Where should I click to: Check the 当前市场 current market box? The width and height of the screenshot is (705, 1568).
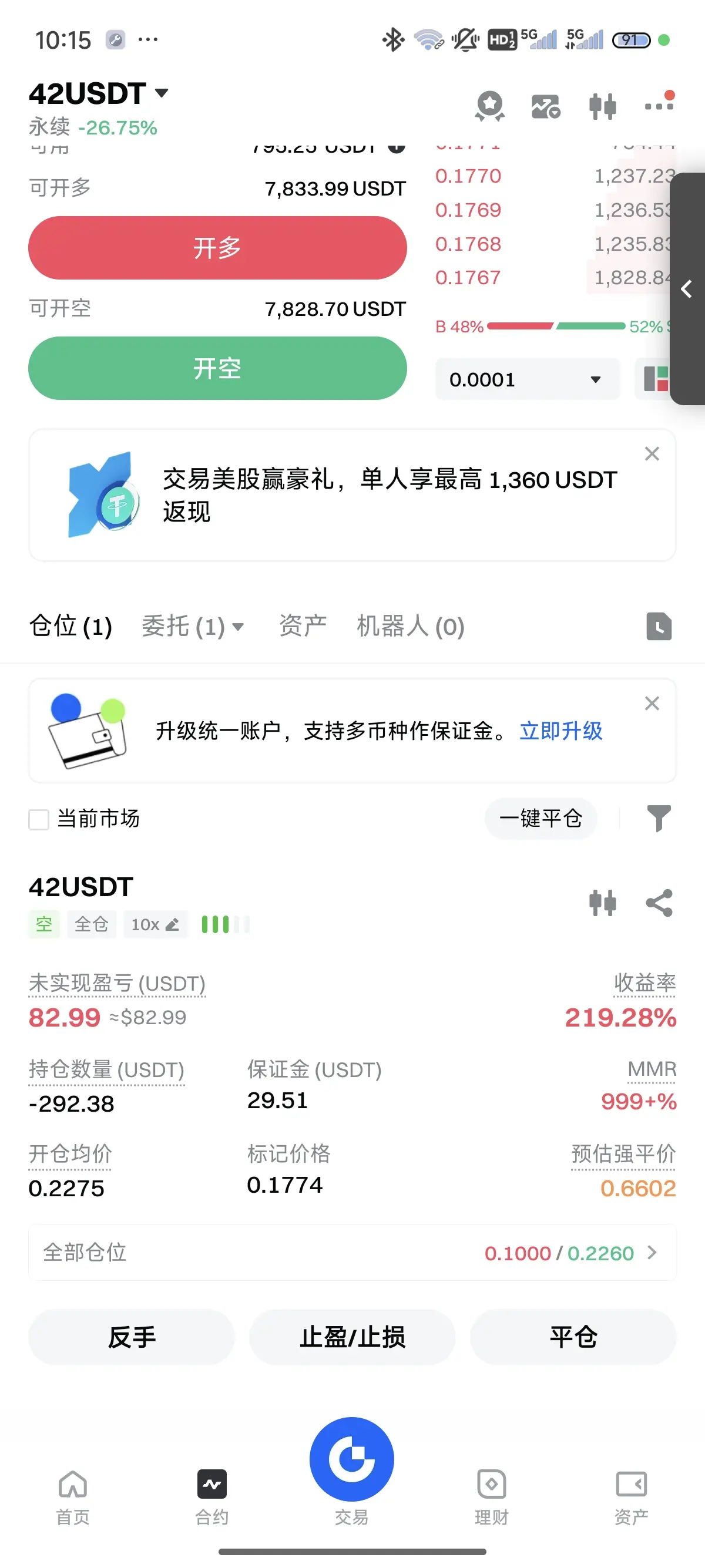click(39, 819)
